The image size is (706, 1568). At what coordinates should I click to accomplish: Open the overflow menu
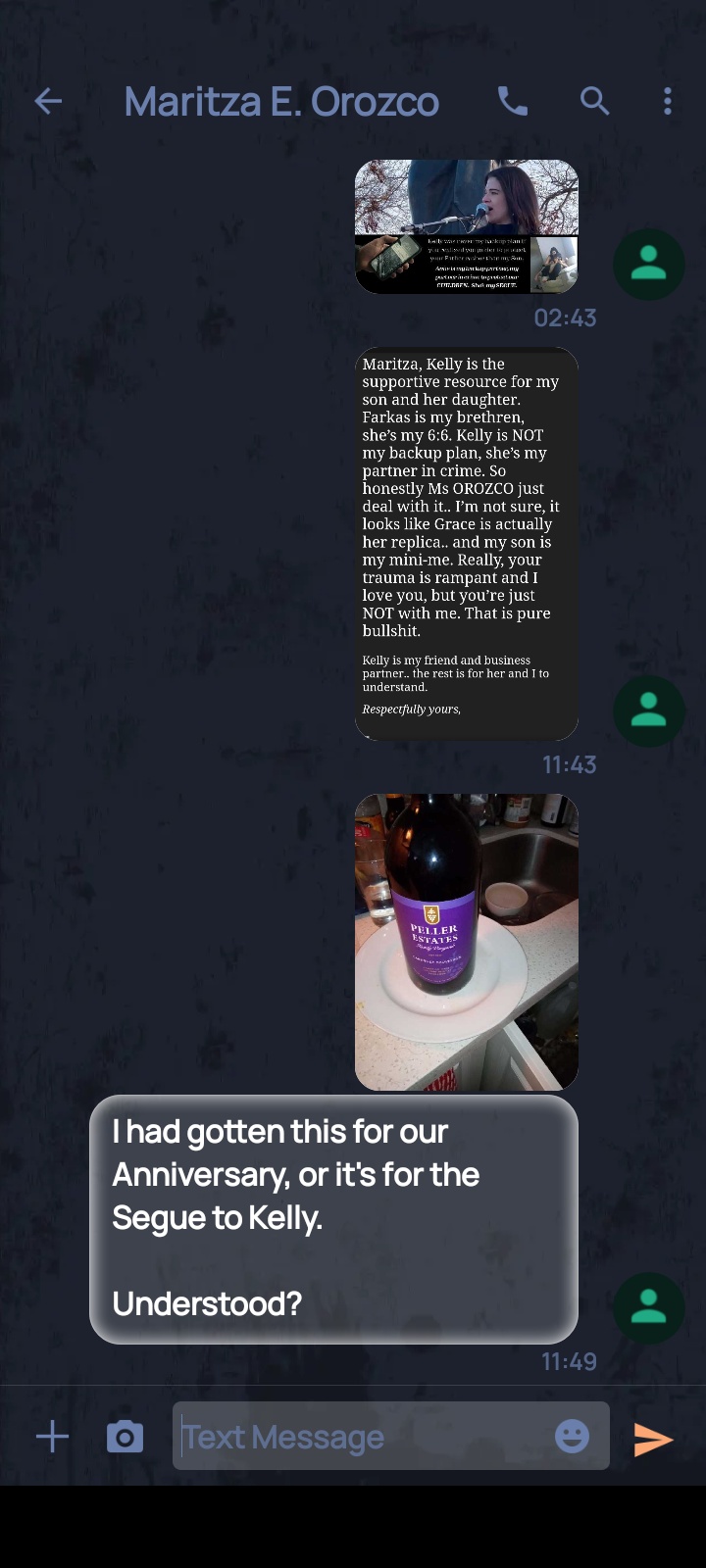[x=668, y=101]
